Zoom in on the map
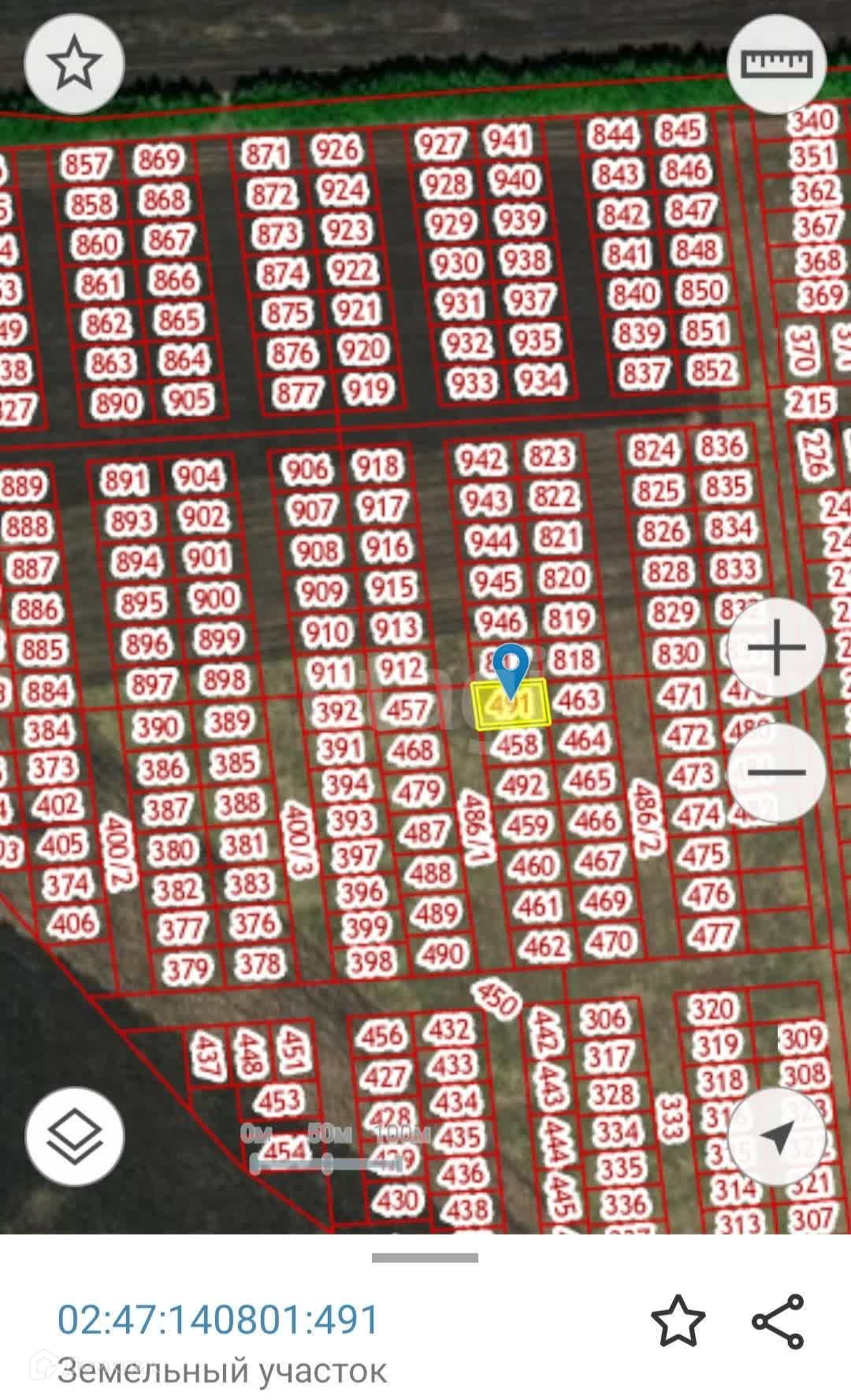 pyautogui.click(x=776, y=648)
